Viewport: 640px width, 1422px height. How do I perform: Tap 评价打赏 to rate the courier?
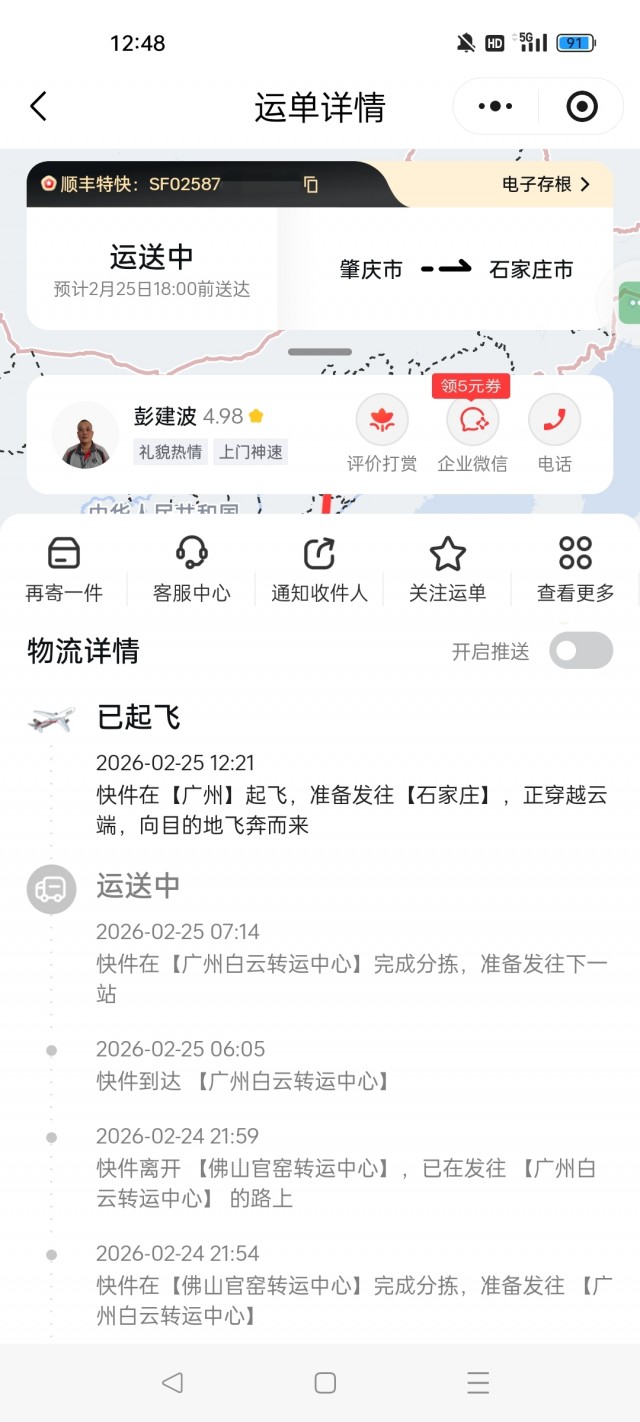pyautogui.click(x=382, y=434)
